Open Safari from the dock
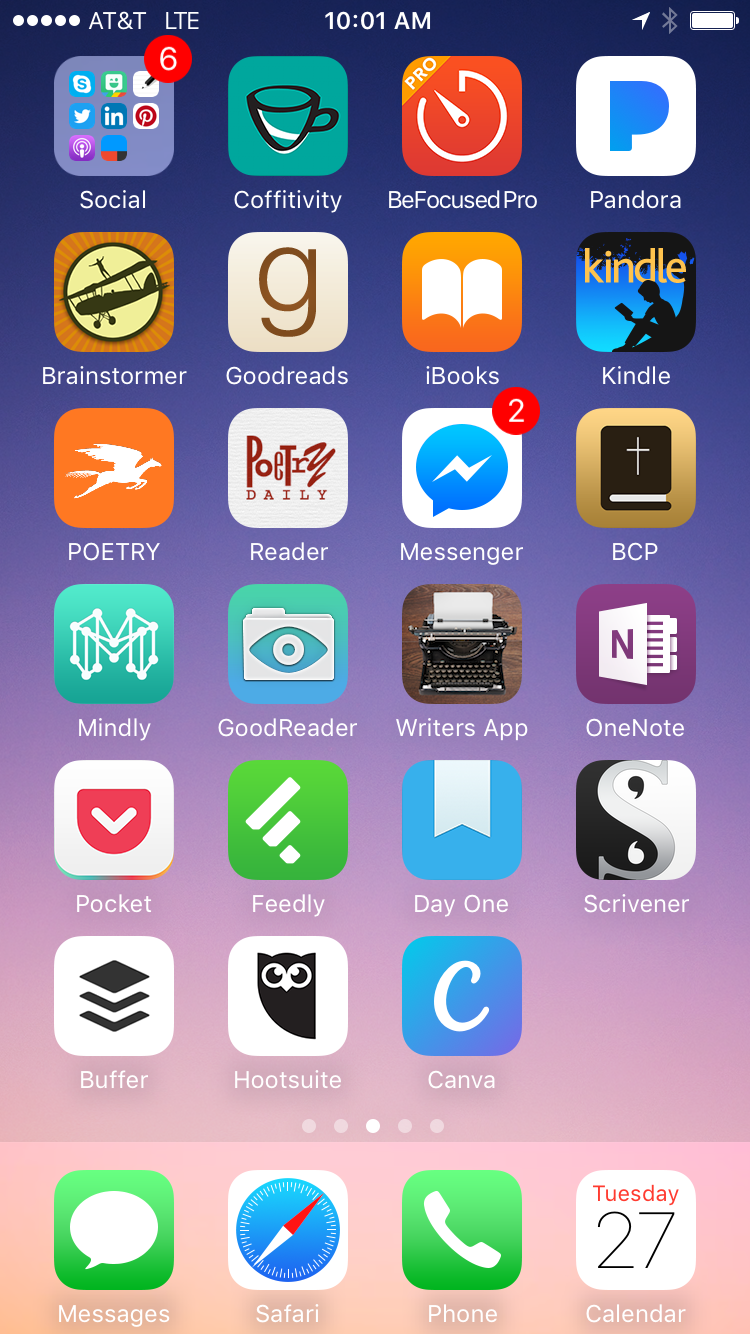 (x=288, y=1230)
